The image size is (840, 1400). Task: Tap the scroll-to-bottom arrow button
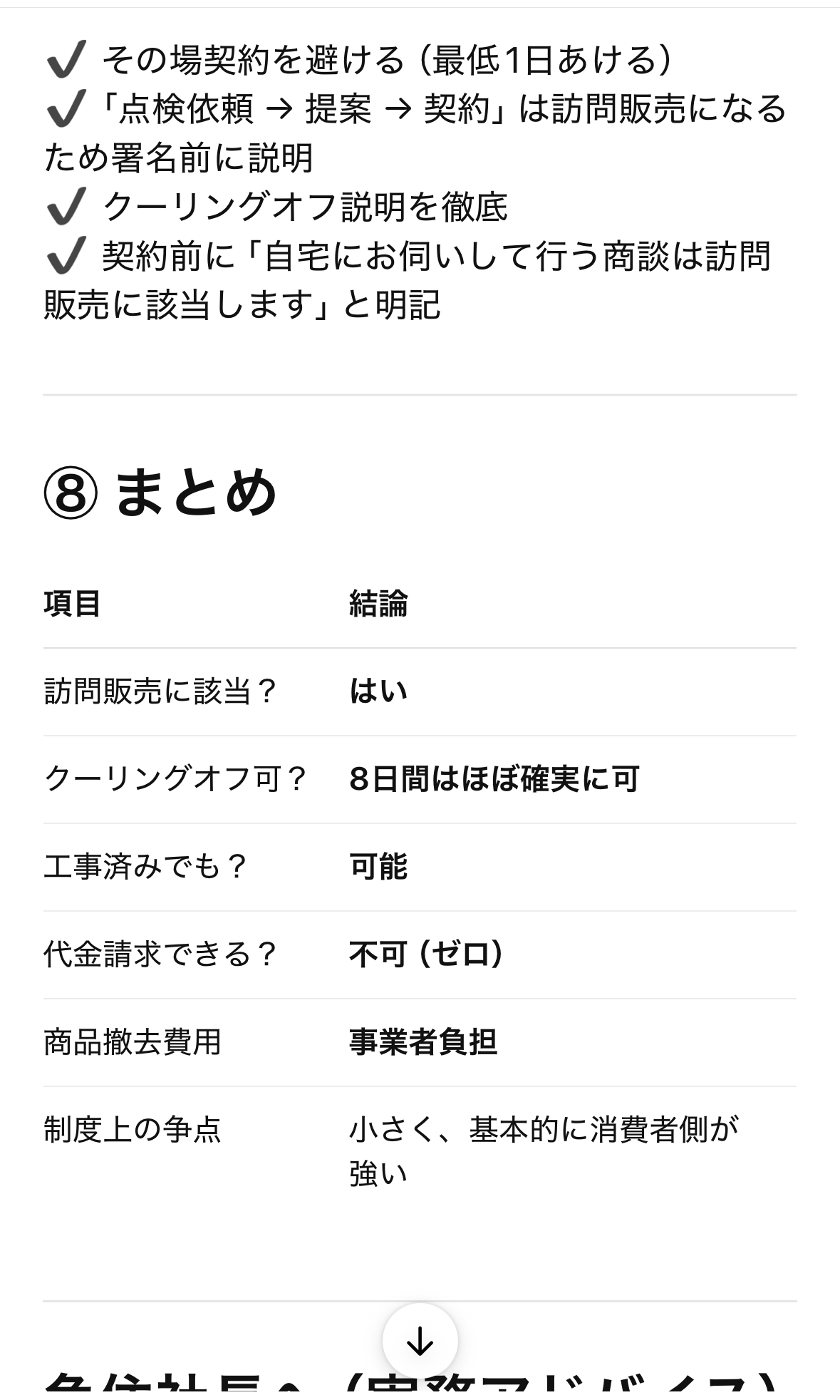420,1341
